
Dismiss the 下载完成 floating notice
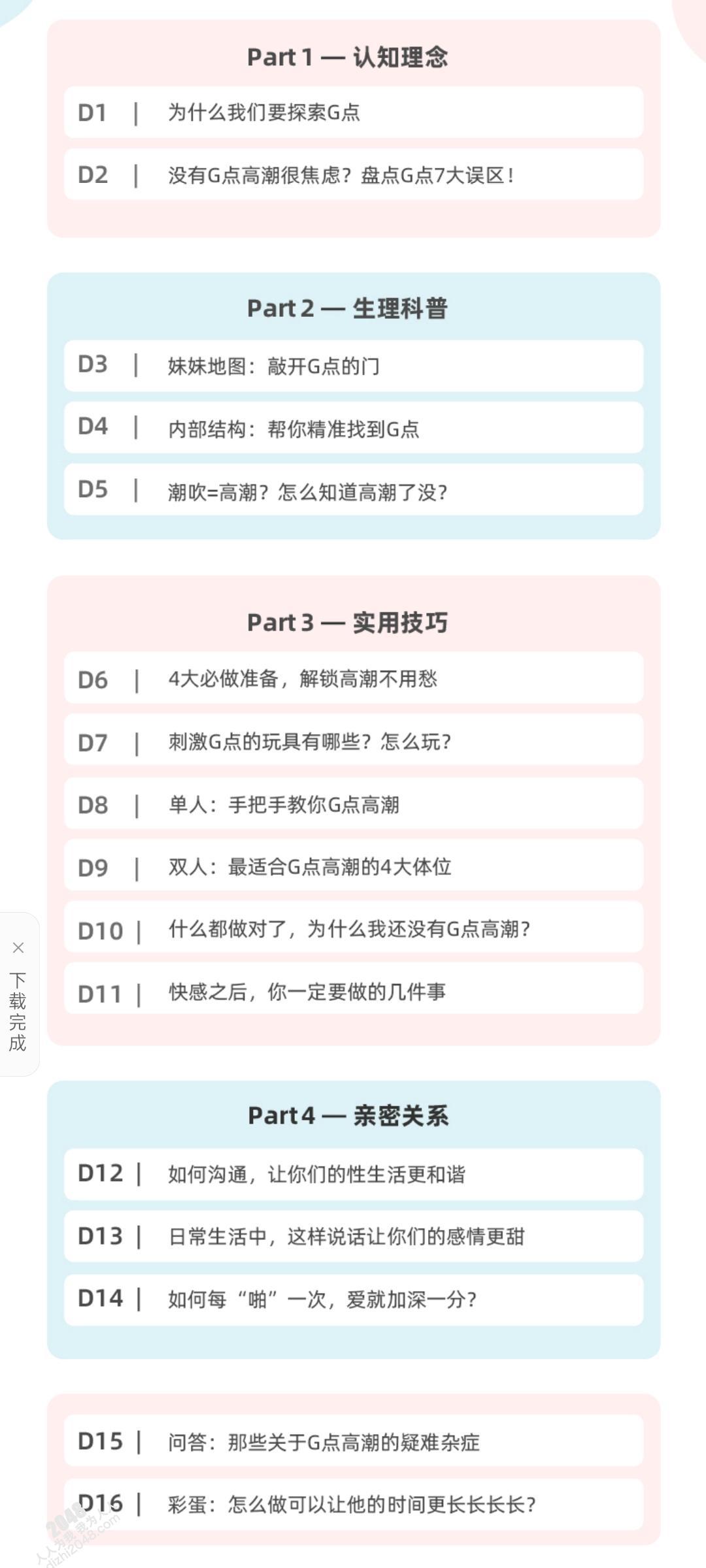[18, 947]
